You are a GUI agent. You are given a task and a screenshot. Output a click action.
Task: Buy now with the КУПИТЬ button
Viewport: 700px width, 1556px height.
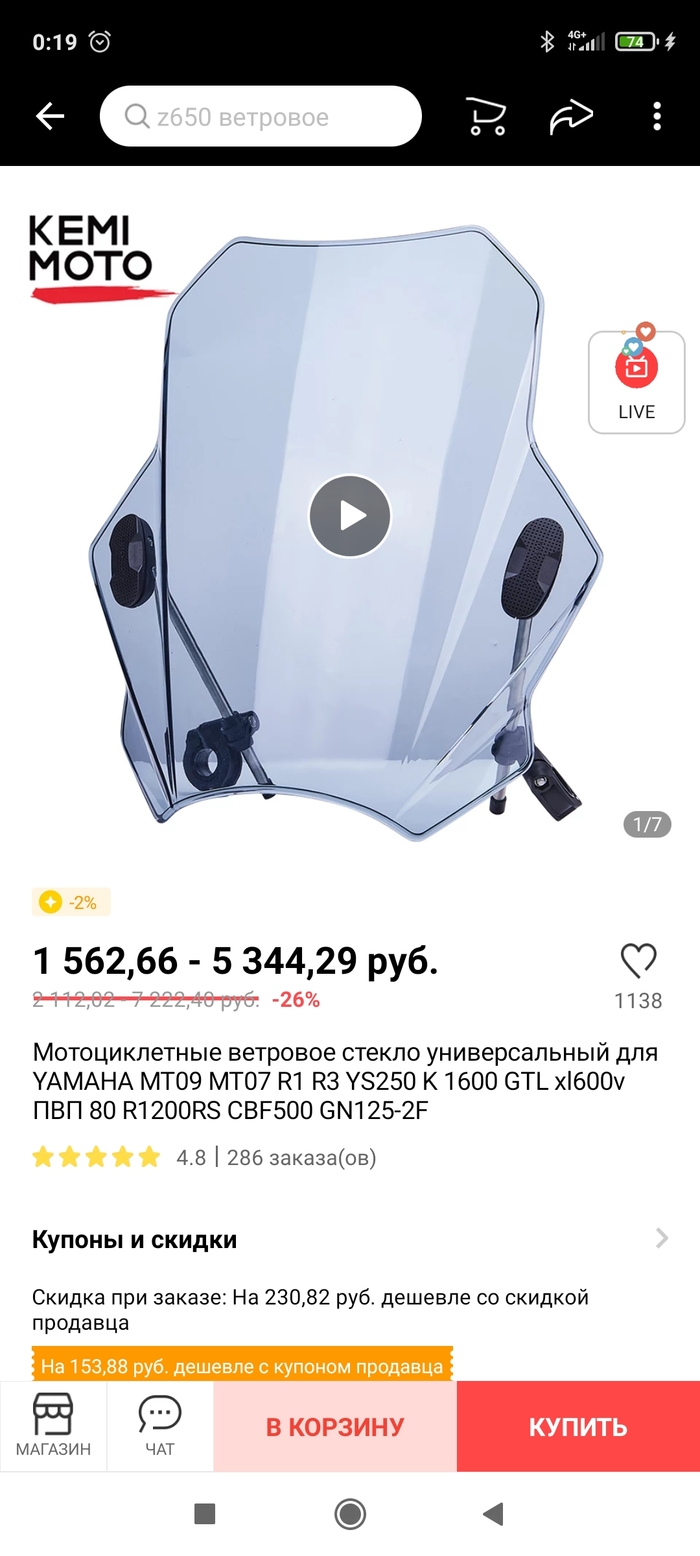pos(578,1426)
